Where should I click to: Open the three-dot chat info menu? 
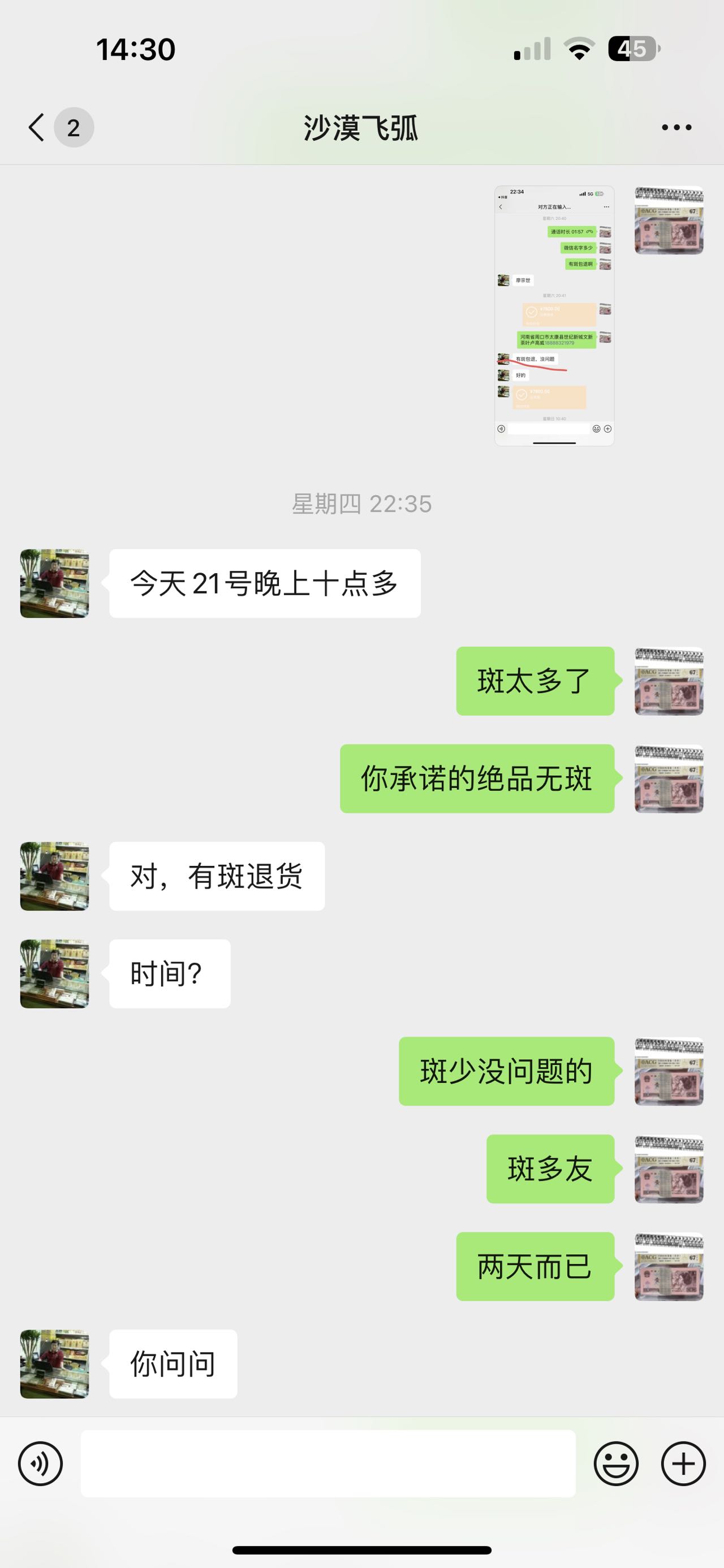pyautogui.click(x=676, y=127)
